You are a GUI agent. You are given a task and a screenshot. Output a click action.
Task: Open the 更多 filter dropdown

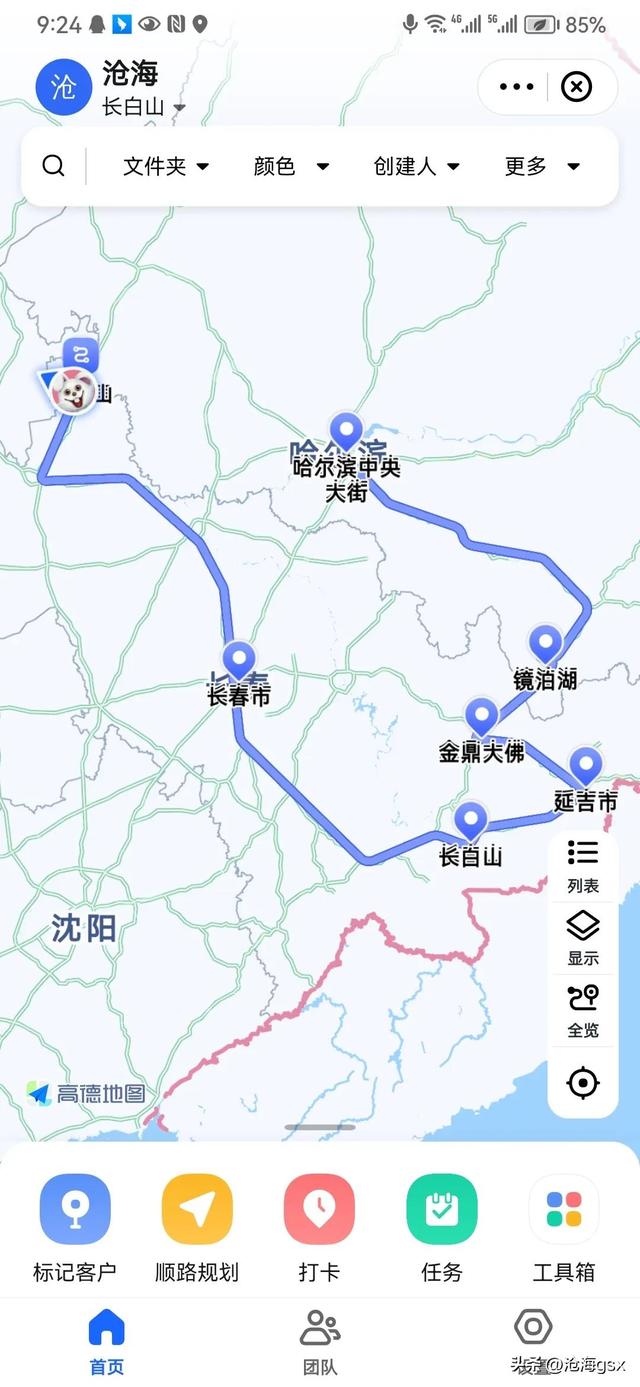coord(542,166)
